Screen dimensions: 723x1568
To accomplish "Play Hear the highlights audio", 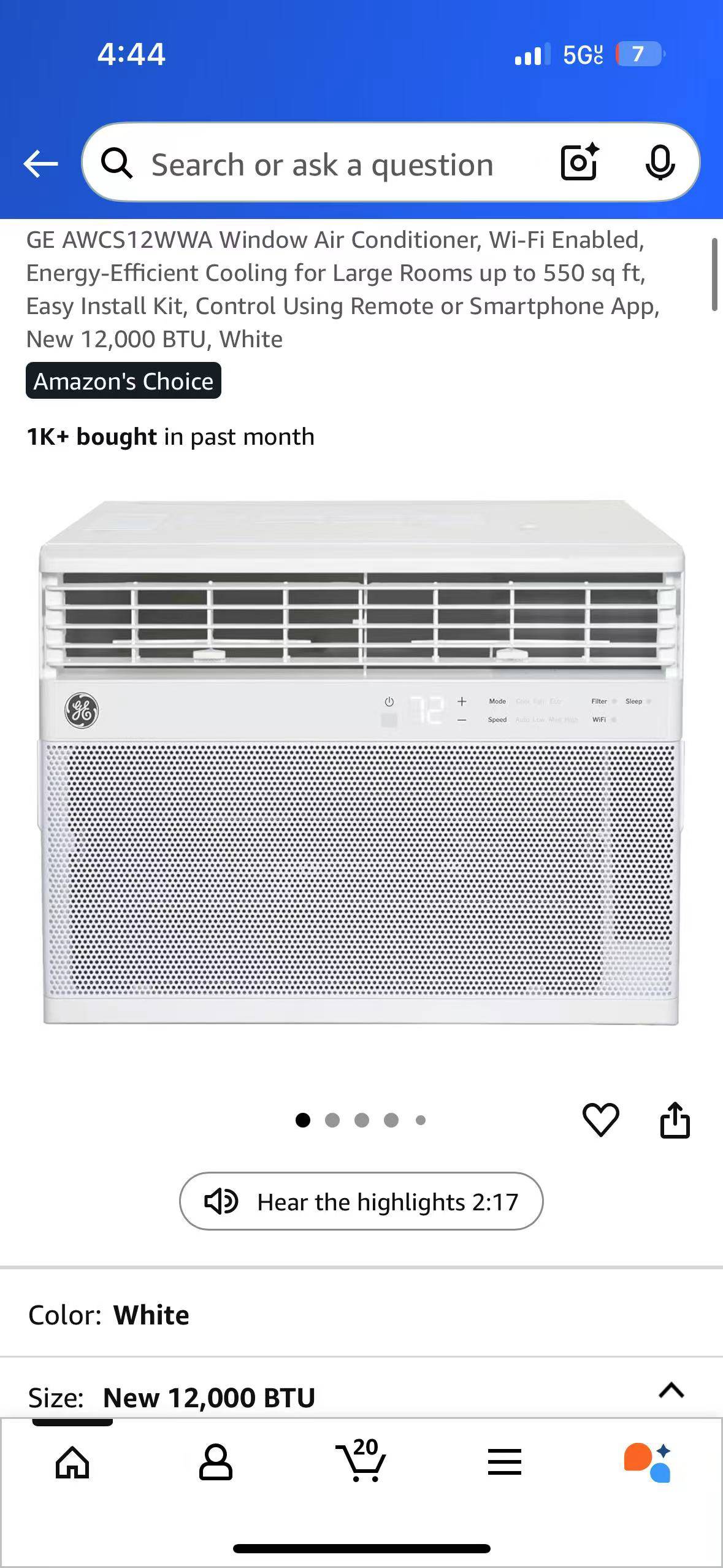I will [x=361, y=1201].
